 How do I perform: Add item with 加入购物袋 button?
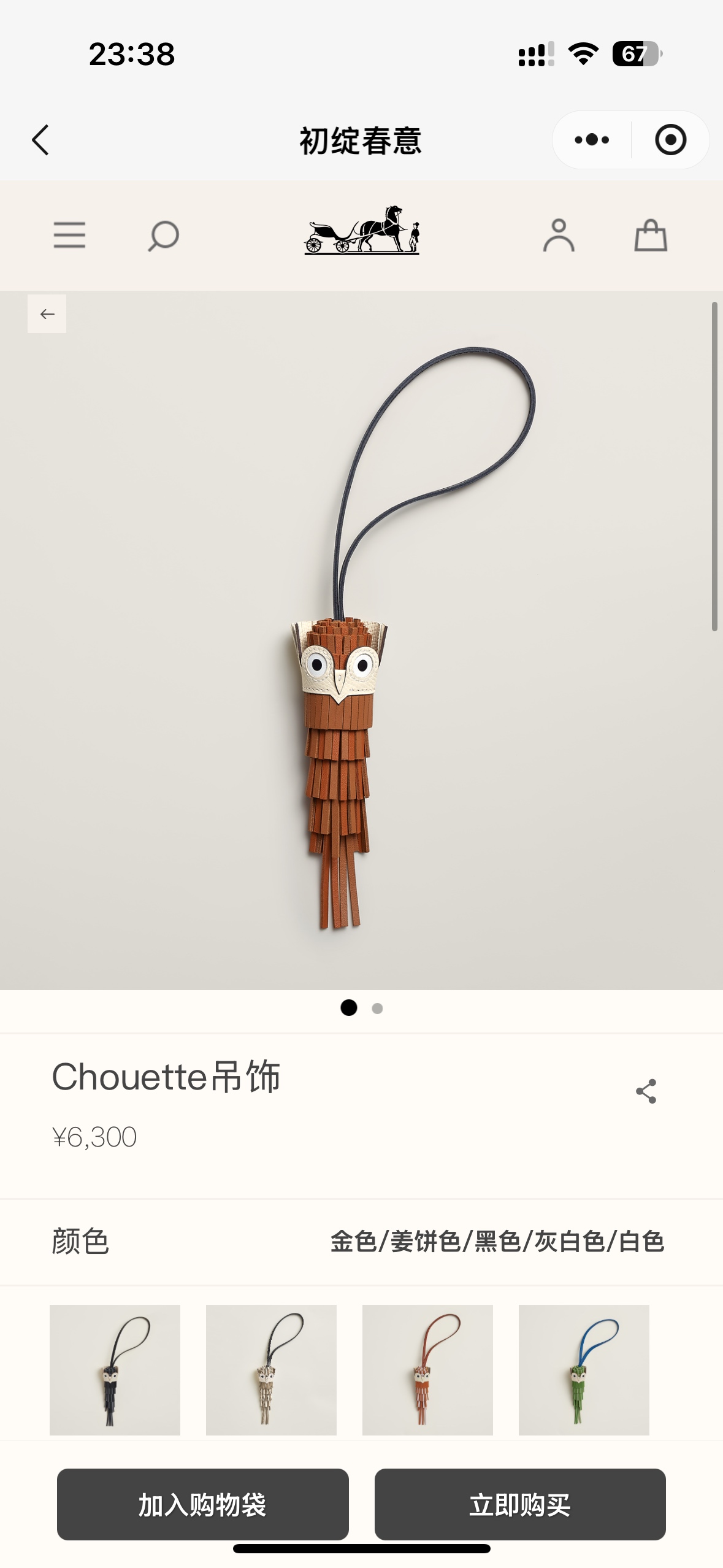(x=202, y=1504)
